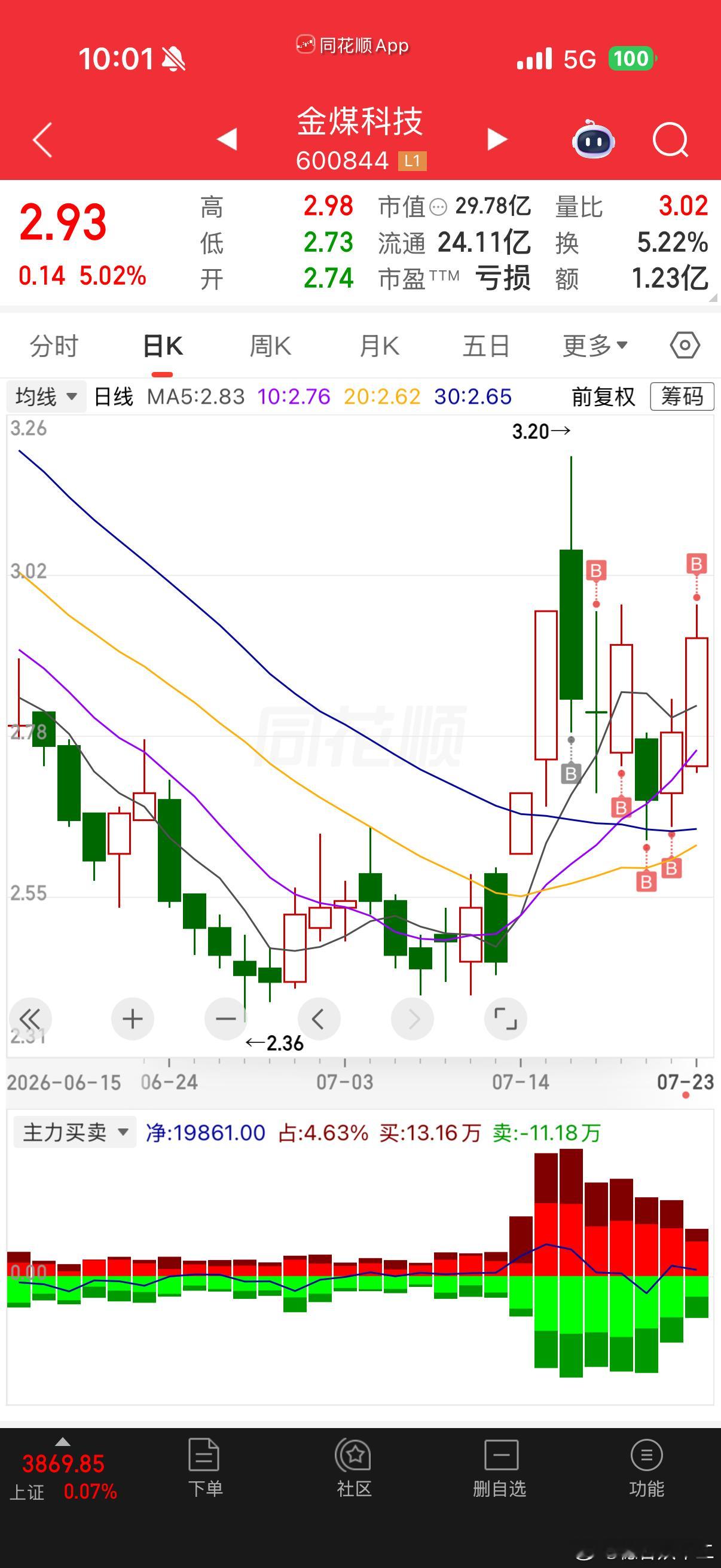This screenshot has width=721, height=1568.
Task: Open 下单 to place an order
Action: click(204, 1468)
